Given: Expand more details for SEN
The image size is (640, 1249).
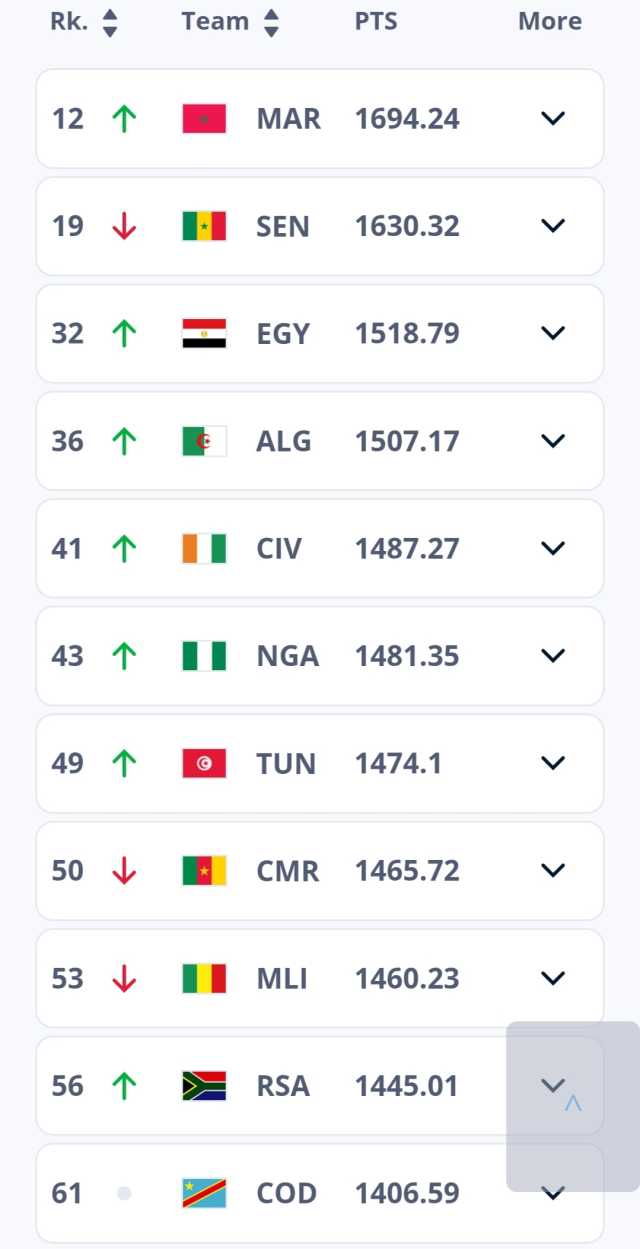Looking at the screenshot, I should click(553, 226).
